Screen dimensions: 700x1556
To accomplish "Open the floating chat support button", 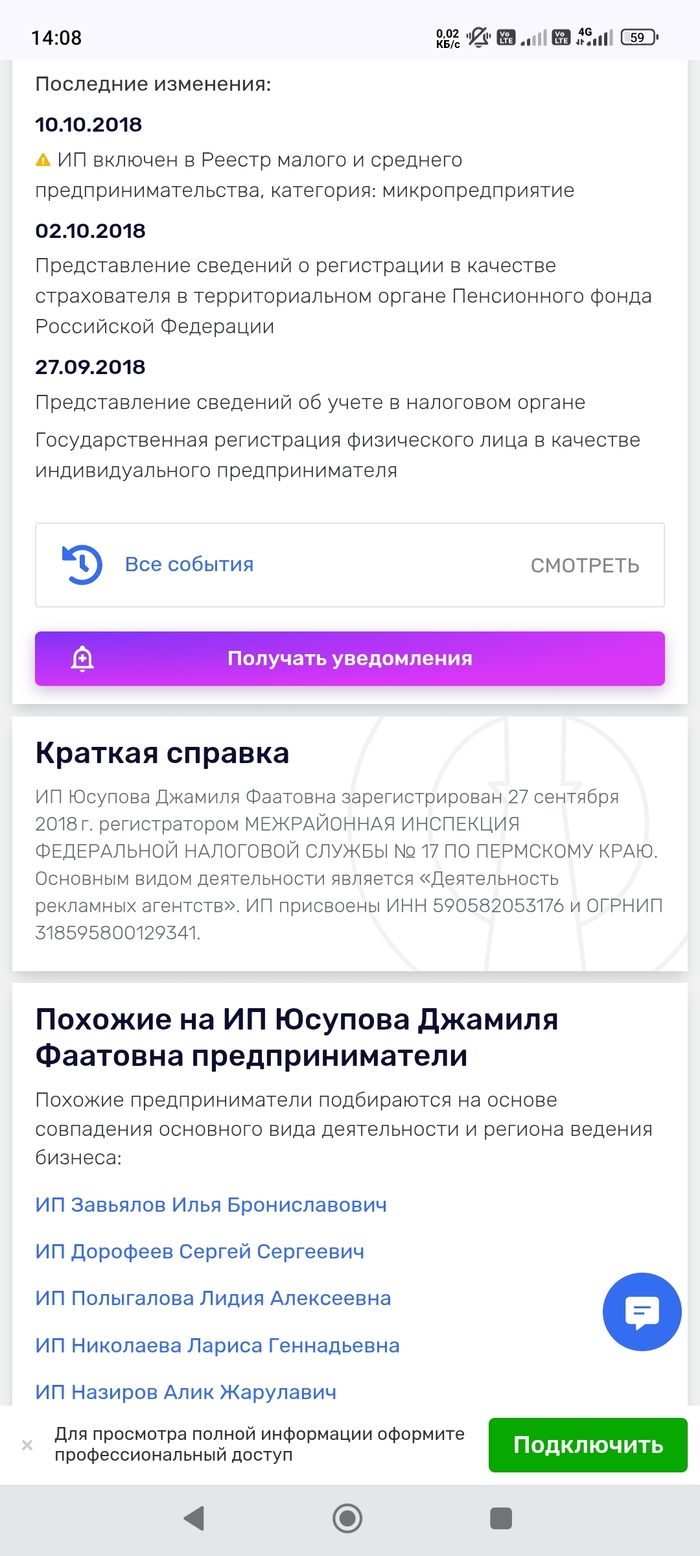I will tap(641, 1312).
